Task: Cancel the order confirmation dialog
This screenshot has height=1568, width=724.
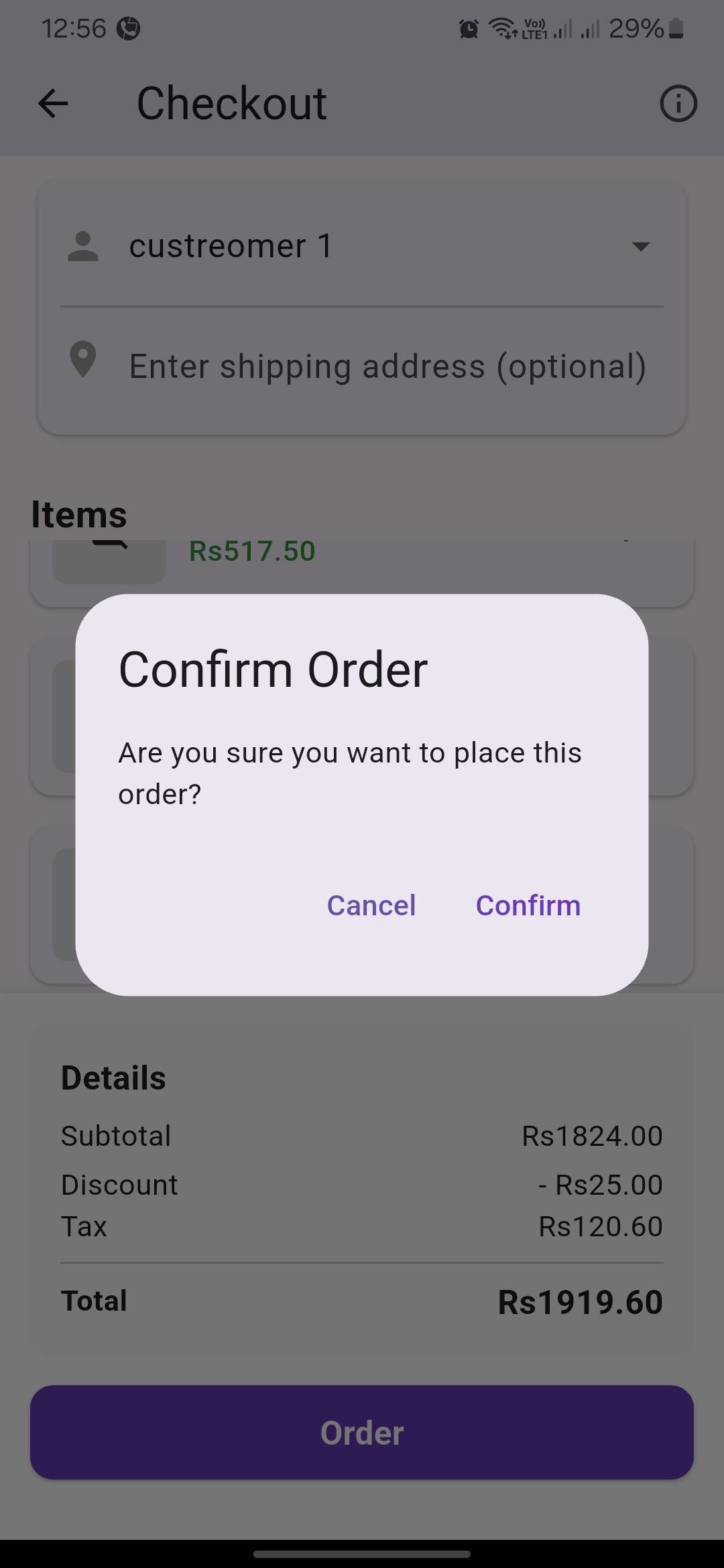Action: click(x=371, y=905)
